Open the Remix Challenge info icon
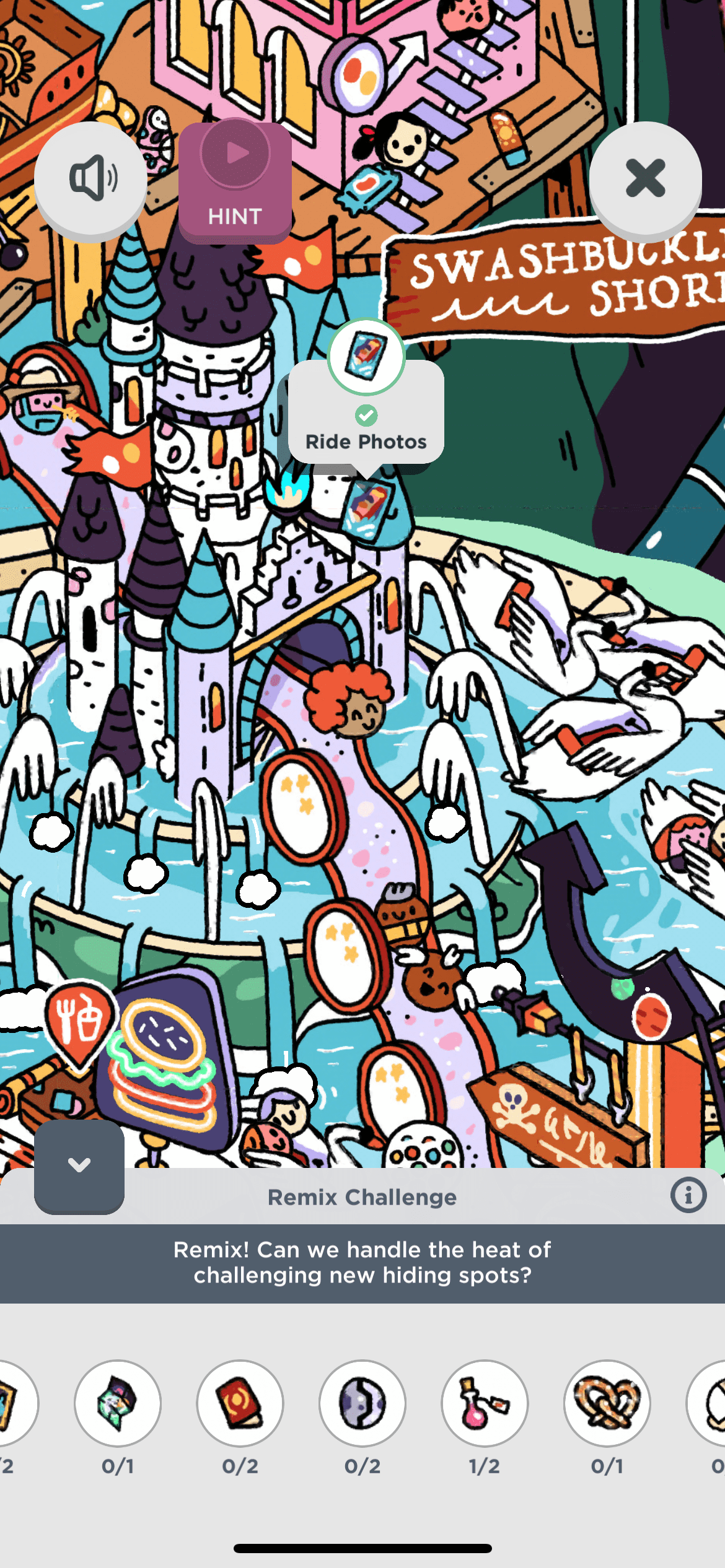The image size is (725, 1568). [688, 1195]
